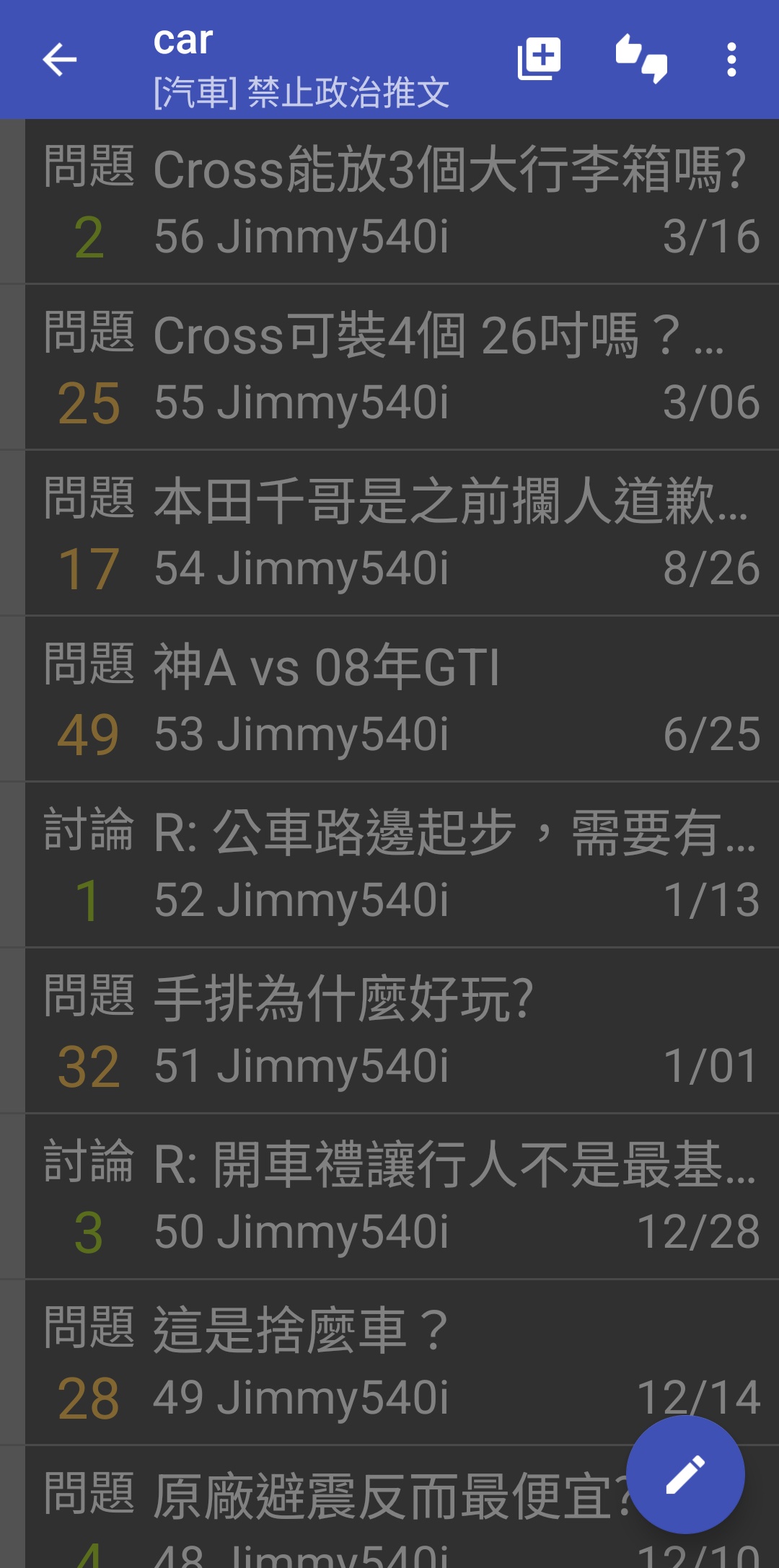Image resolution: width=779 pixels, height=1568 pixels.
Task: Open reply 'R: 公車路邊起步'
Action: 402,865
